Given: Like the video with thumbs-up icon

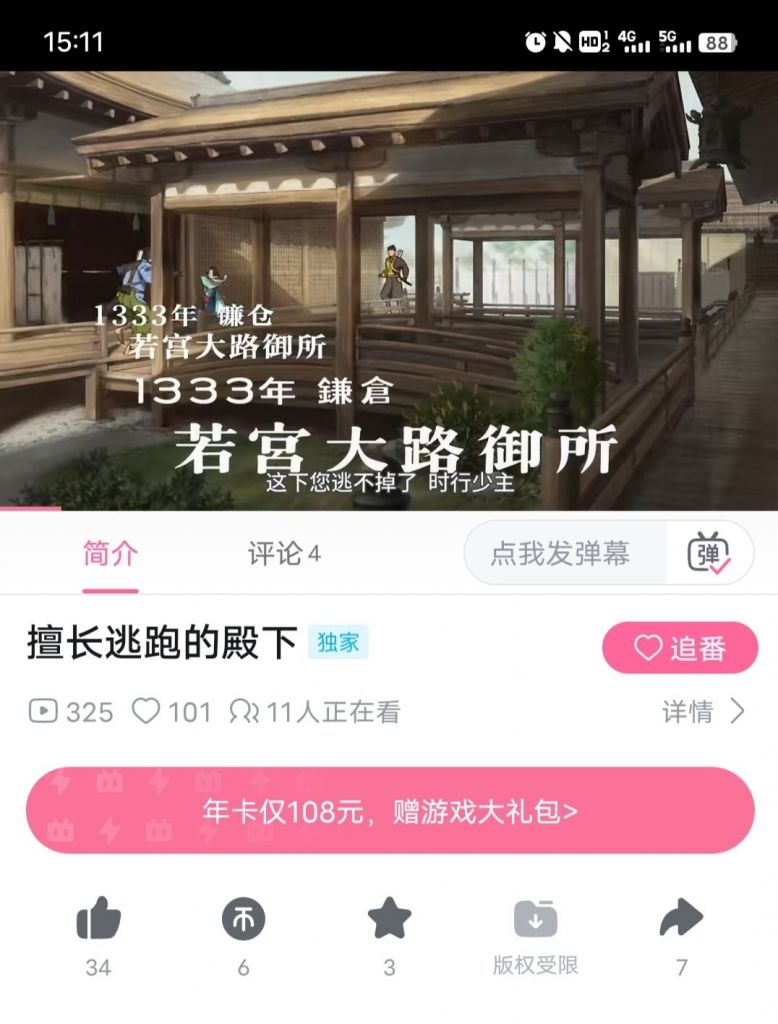Looking at the screenshot, I should click(99, 918).
